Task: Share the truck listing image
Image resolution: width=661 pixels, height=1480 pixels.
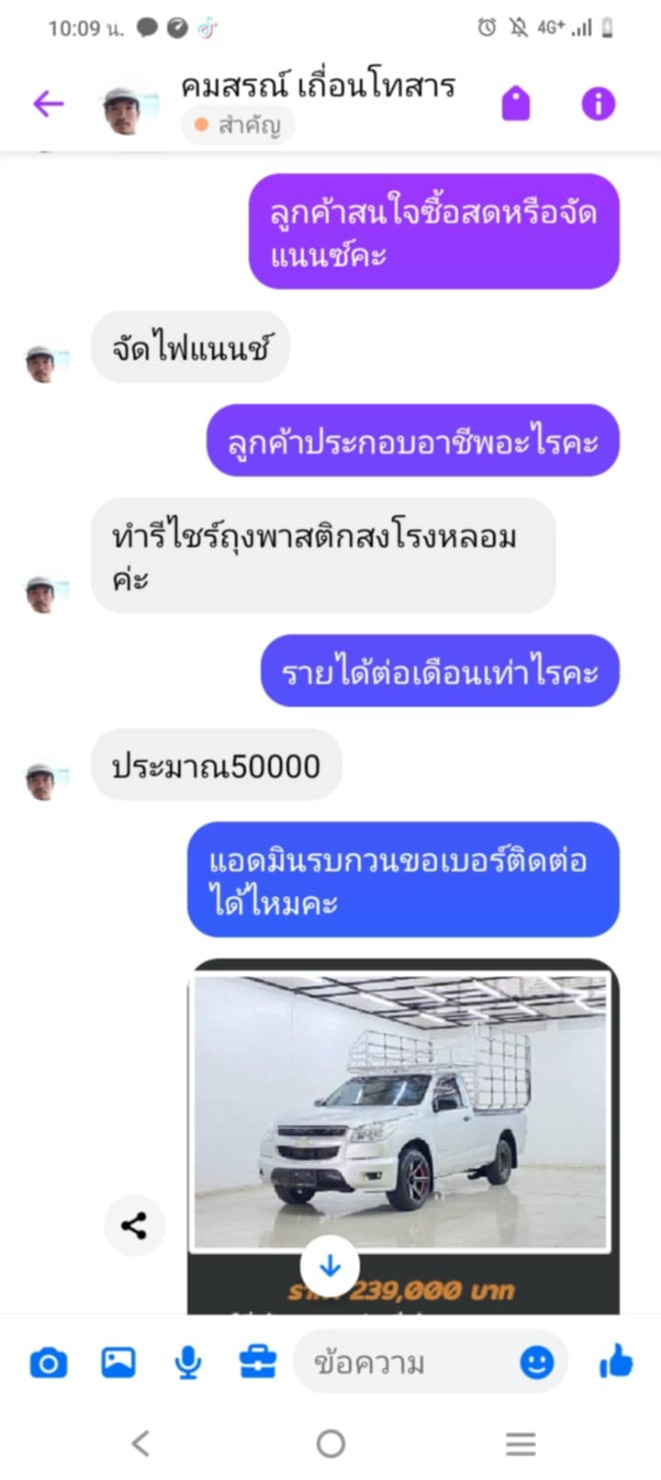Action: tap(134, 1225)
